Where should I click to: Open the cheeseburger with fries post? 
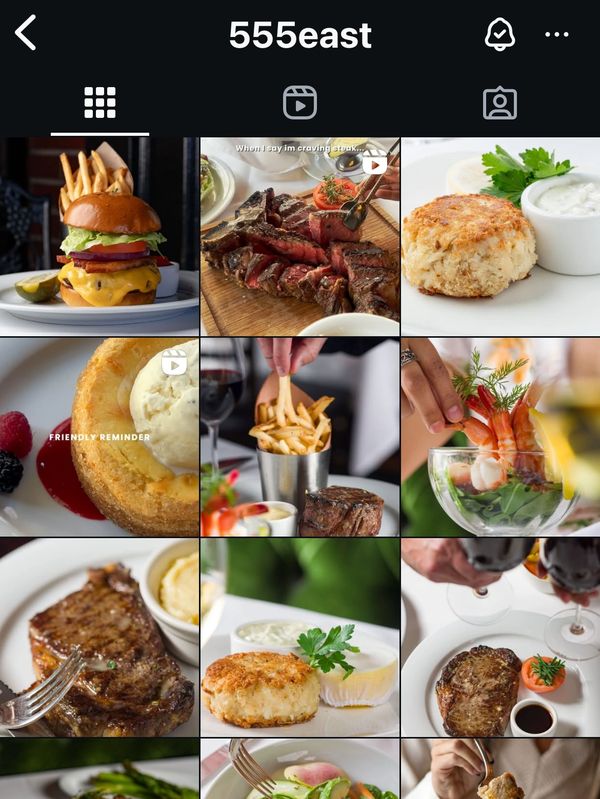tap(99, 236)
